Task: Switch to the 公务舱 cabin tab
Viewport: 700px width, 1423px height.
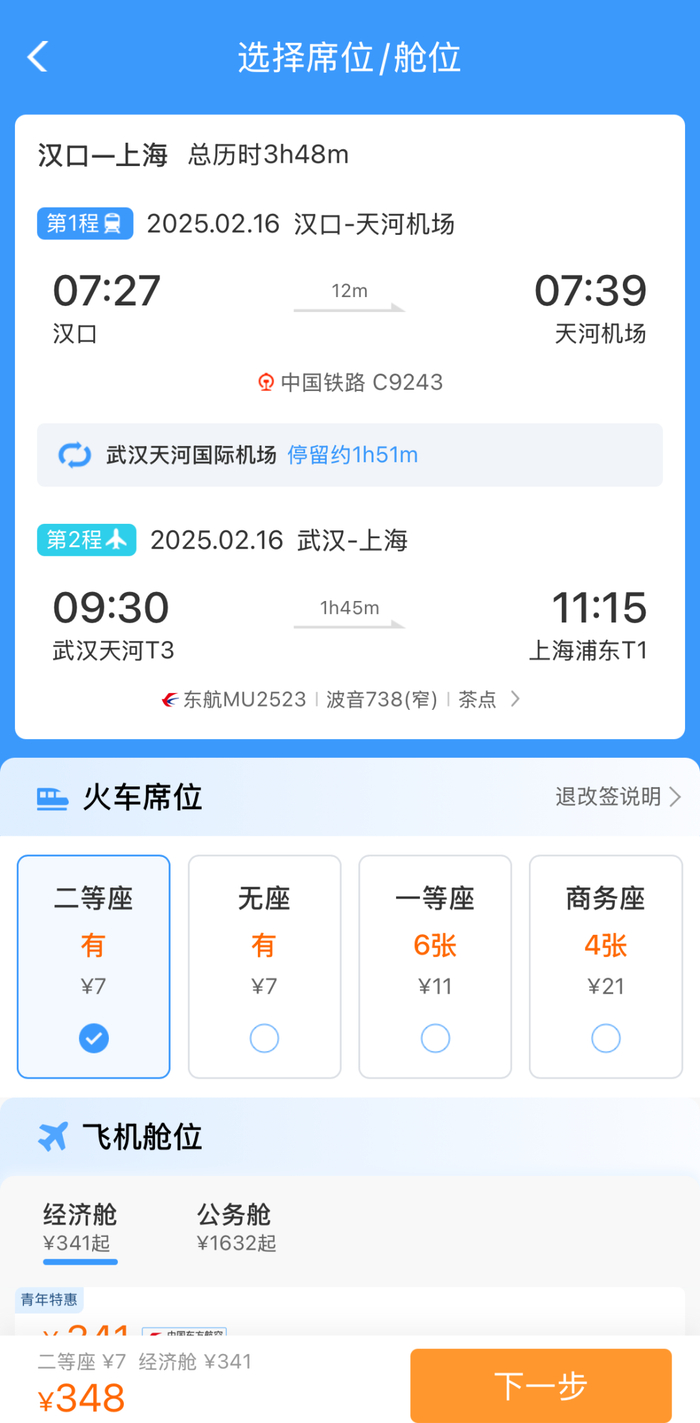Action: (x=236, y=1227)
